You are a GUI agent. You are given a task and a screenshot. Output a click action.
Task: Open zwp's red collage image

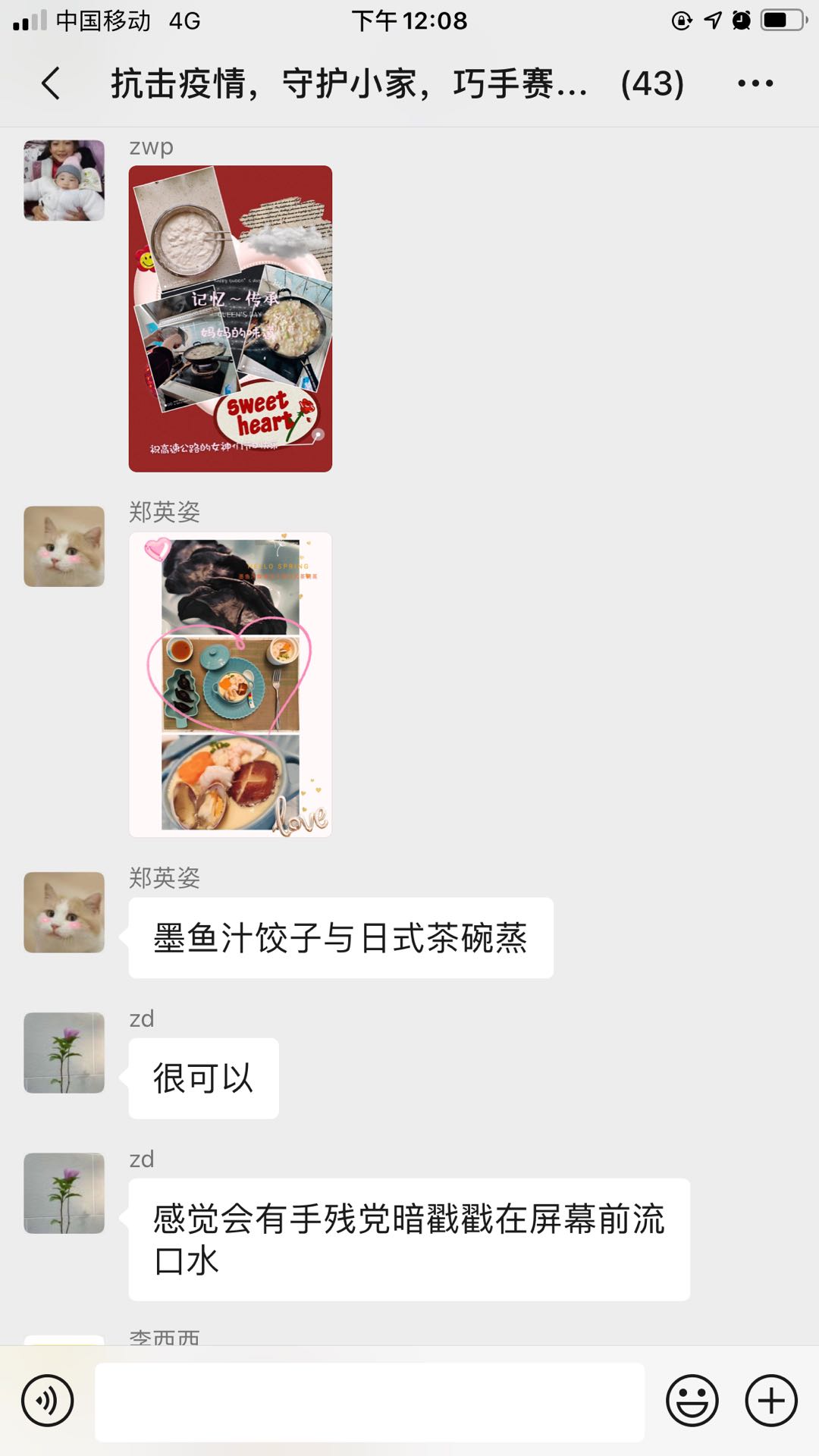pos(231,318)
